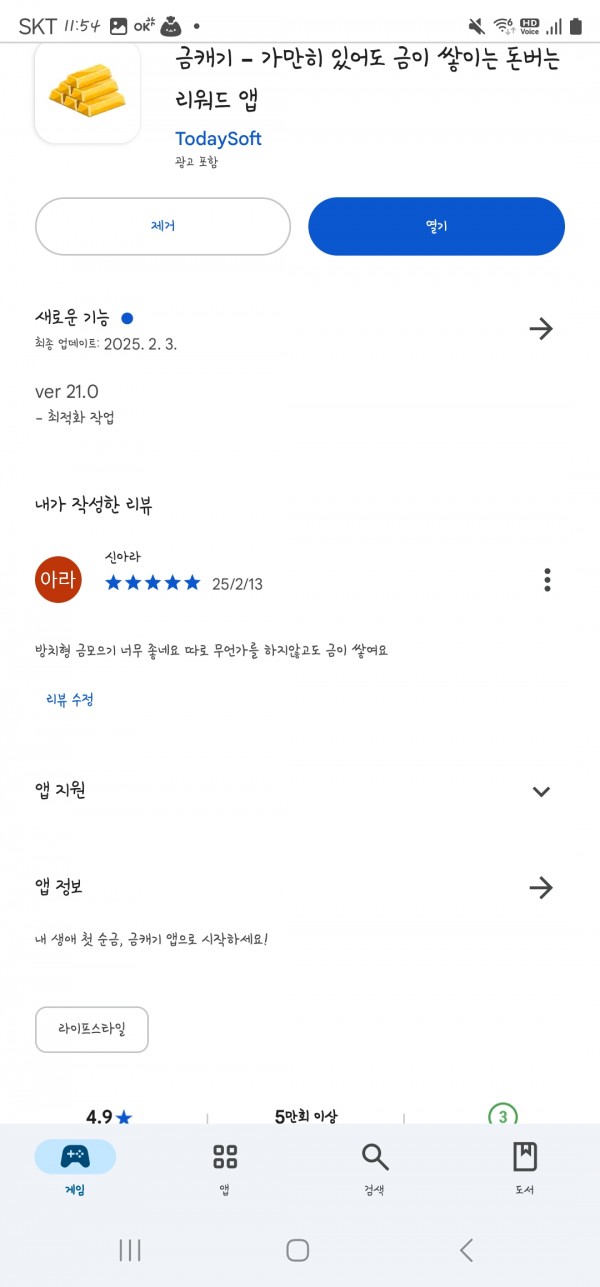View 새로운 기능 details arrow
Screen dimensions: 600x1287
pyautogui.click(x=541, y=329)
